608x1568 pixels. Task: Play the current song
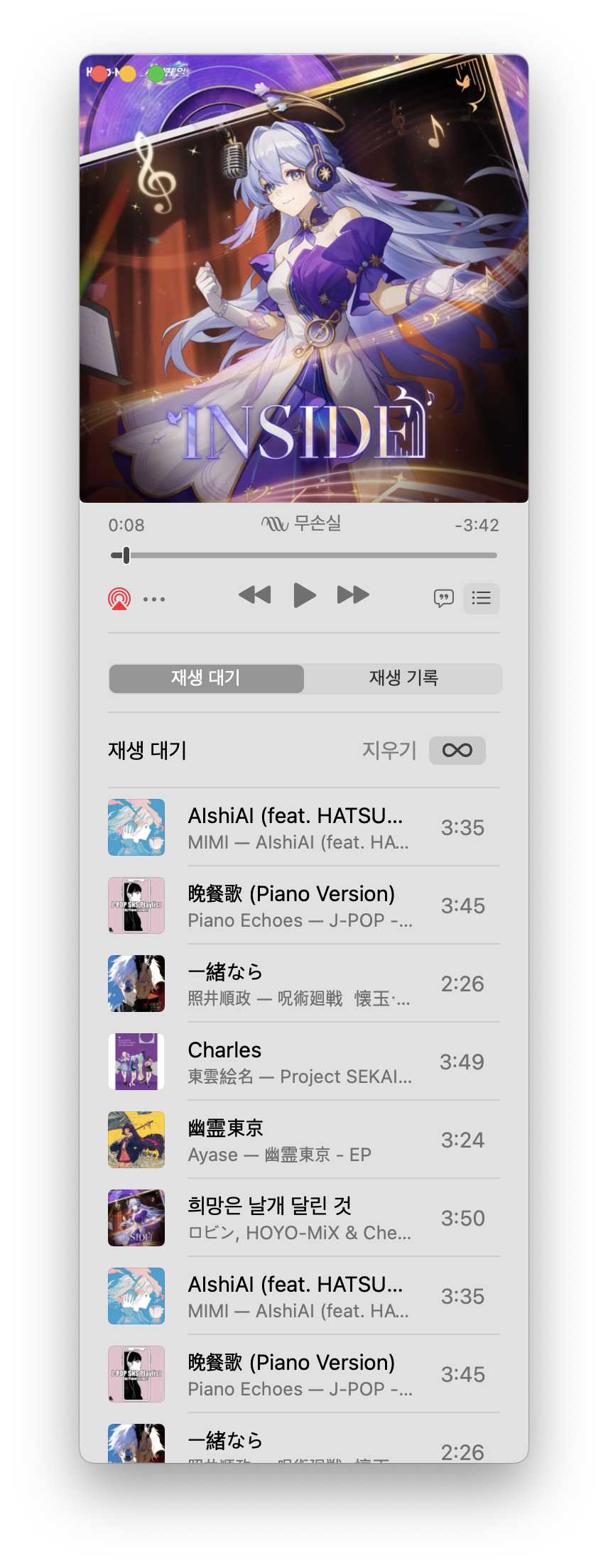(x=305, y=595)
